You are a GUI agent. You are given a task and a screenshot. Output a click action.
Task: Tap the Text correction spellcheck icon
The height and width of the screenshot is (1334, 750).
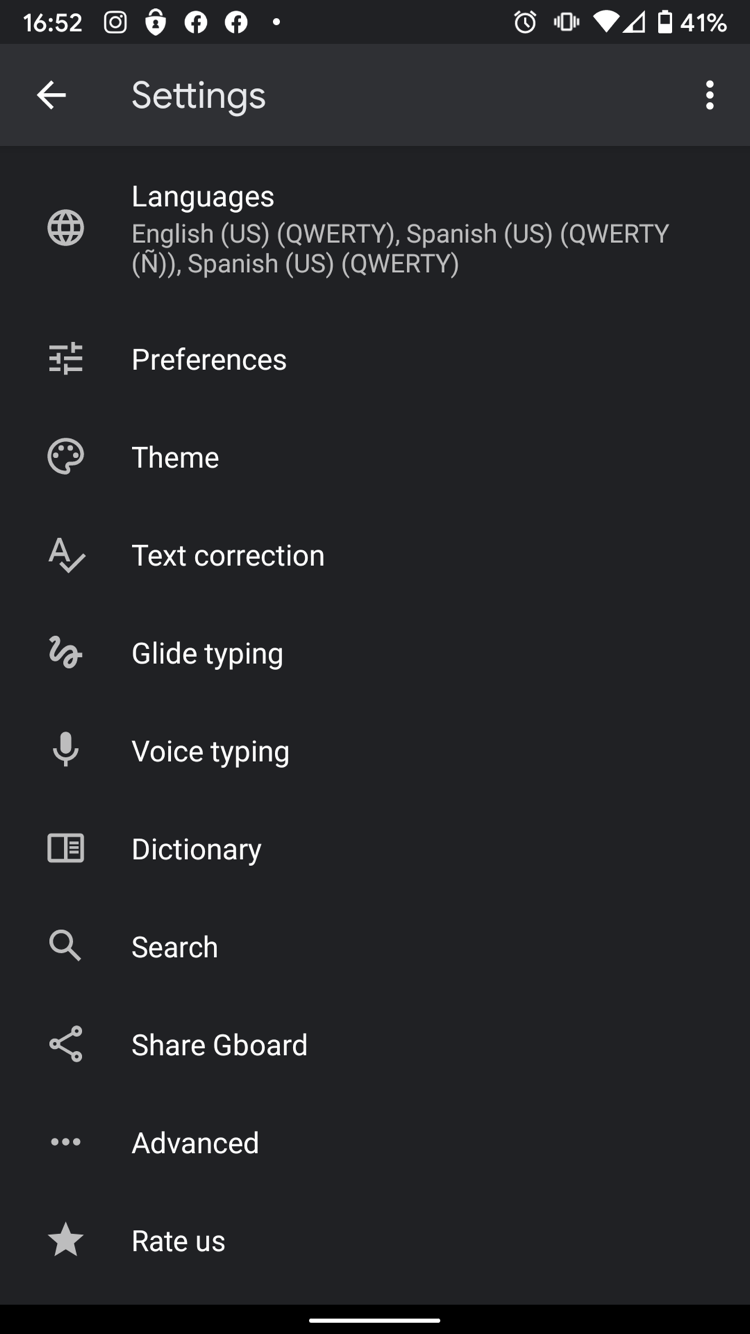pyautogui.click(x=65, y=555)
